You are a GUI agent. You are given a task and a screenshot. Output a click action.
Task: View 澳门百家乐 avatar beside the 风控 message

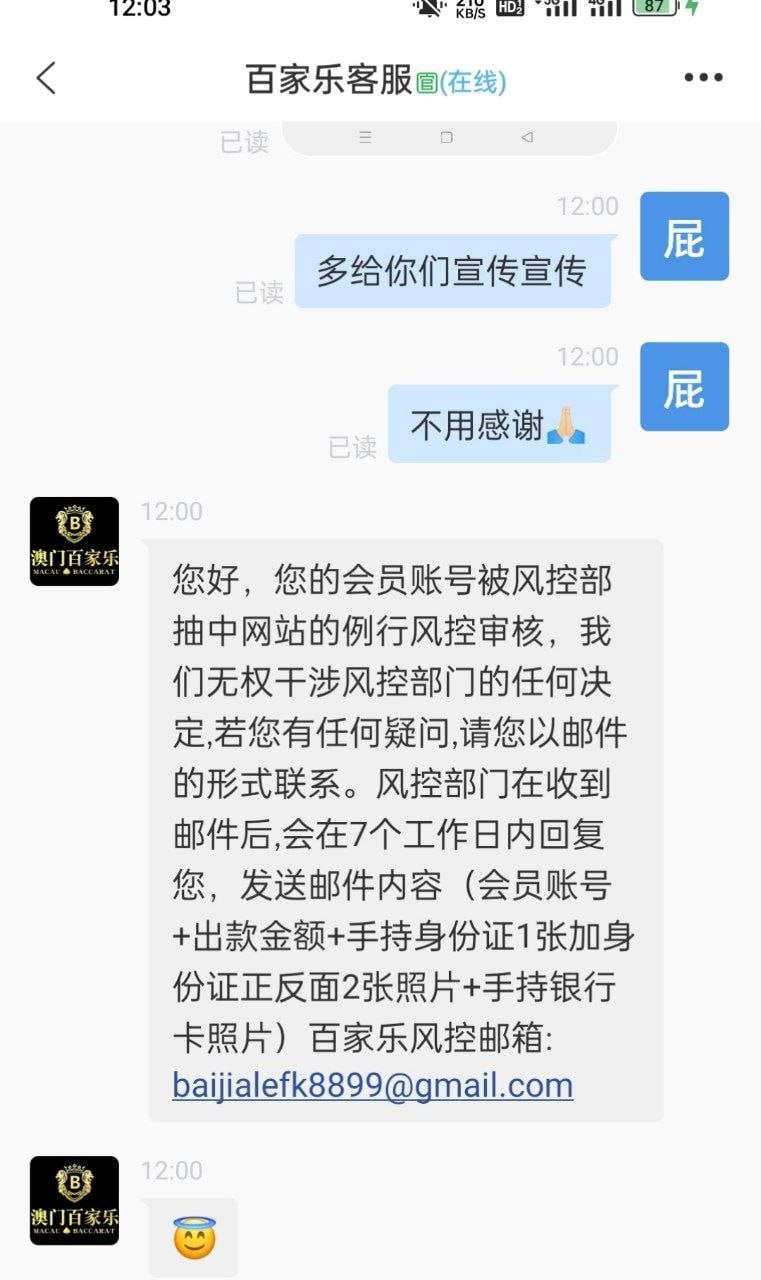74,541
